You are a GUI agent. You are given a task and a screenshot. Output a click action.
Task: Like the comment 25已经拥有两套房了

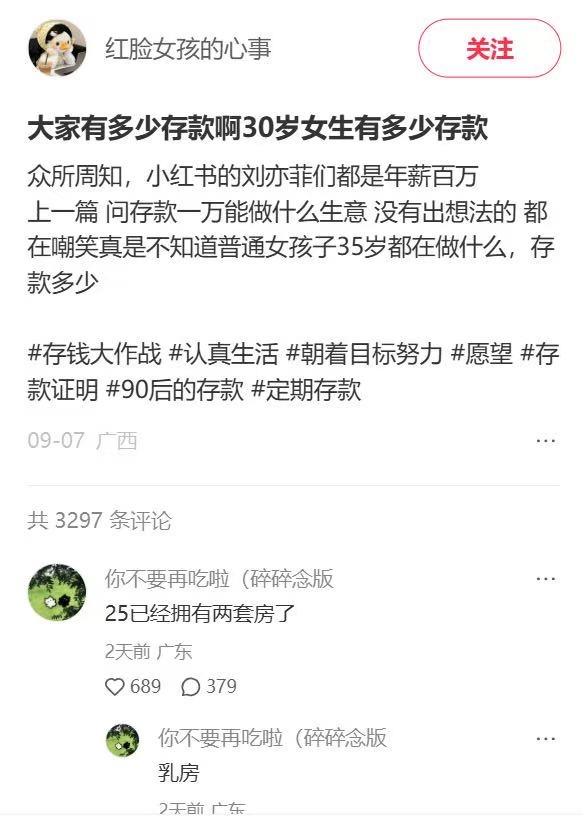point(133,686)
